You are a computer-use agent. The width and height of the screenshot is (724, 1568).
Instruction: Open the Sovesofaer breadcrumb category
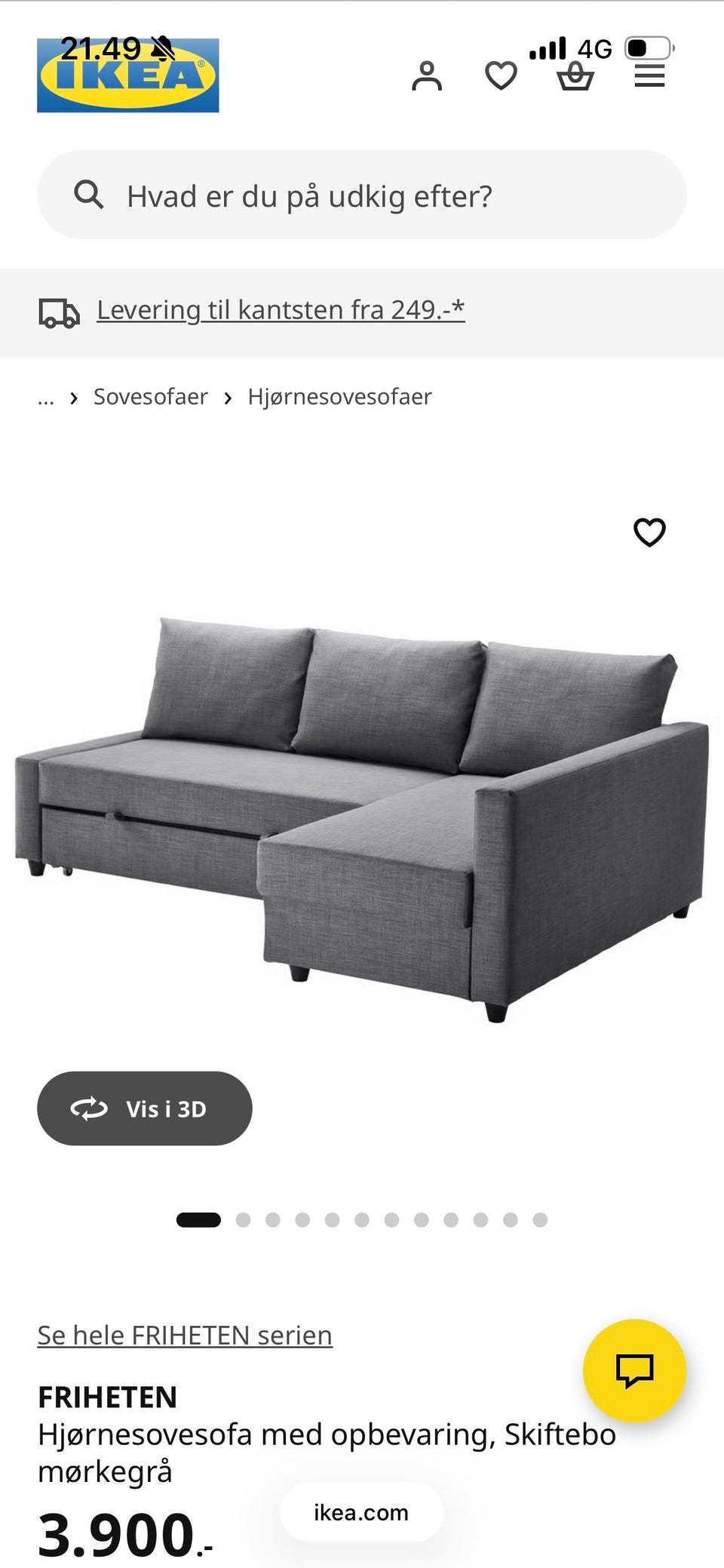(x=152, y=396)
